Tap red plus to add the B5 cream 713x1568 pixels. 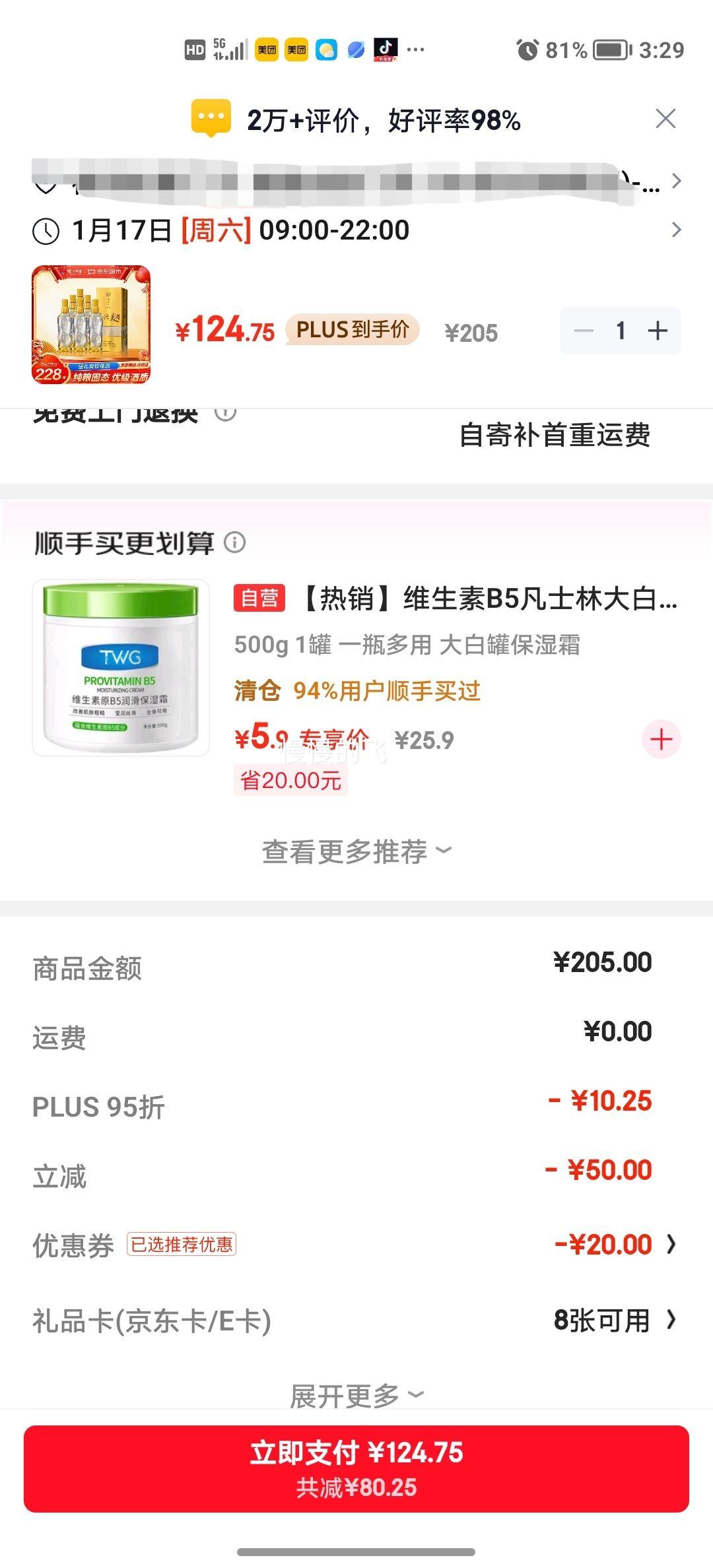tap(661, 739)
